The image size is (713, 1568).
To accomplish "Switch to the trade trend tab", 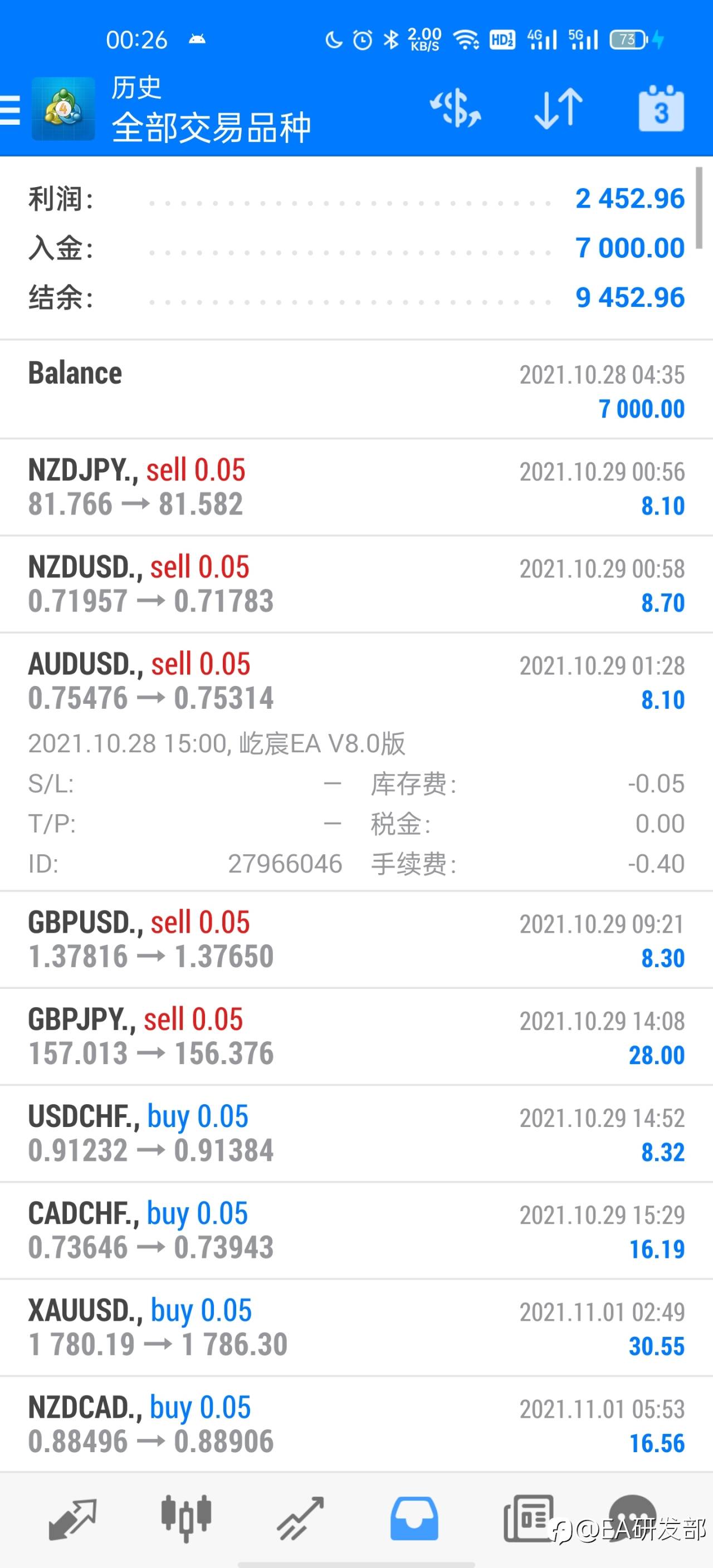I will pyautogui.click(x=300, y=1518).
